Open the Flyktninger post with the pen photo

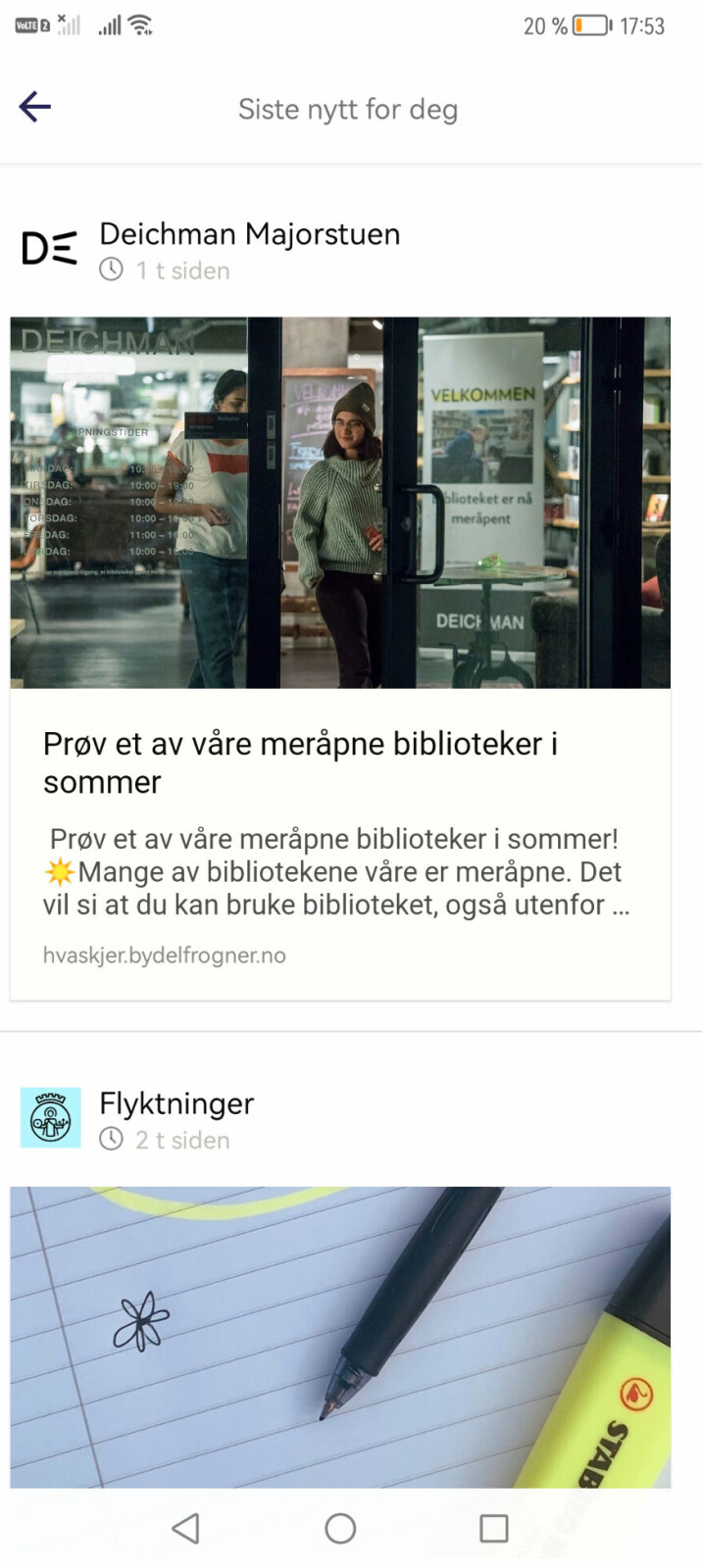tap(339, 1335)
